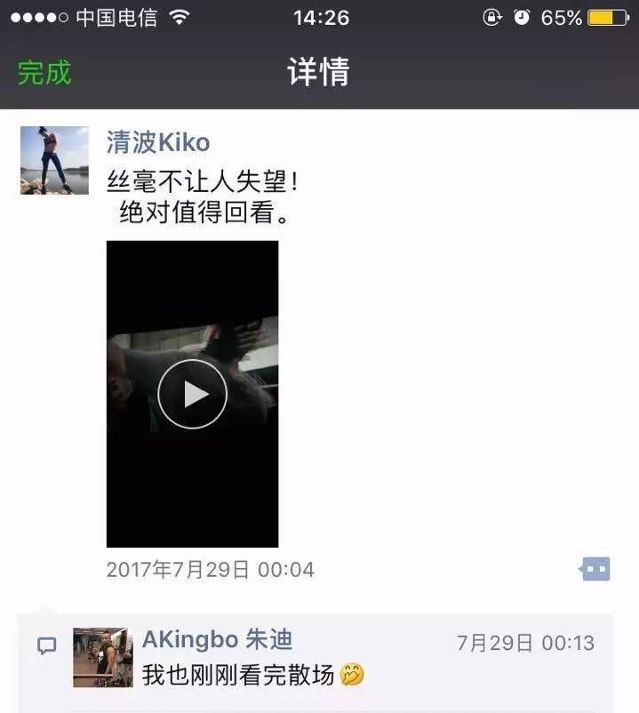Open like and comment popup button
Viewport: 639px width, 713px height.
[x=595, y=570]
